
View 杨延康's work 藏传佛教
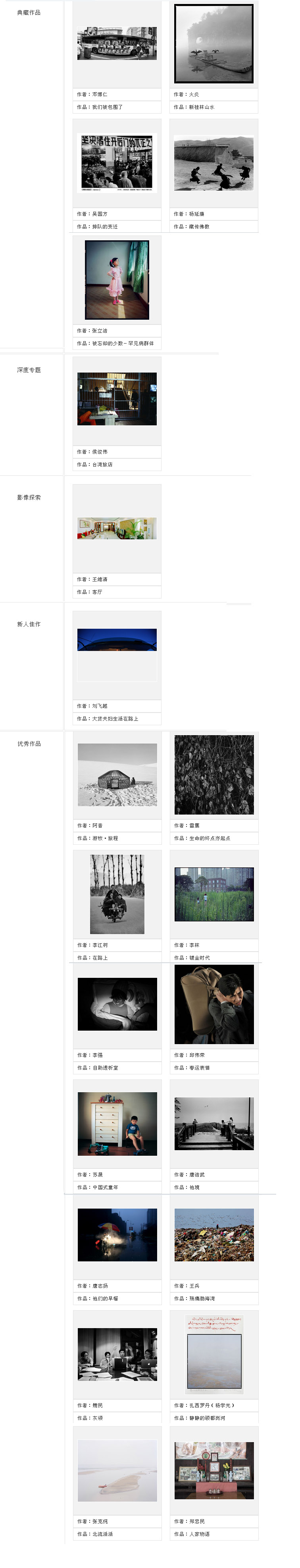(213, 163)
